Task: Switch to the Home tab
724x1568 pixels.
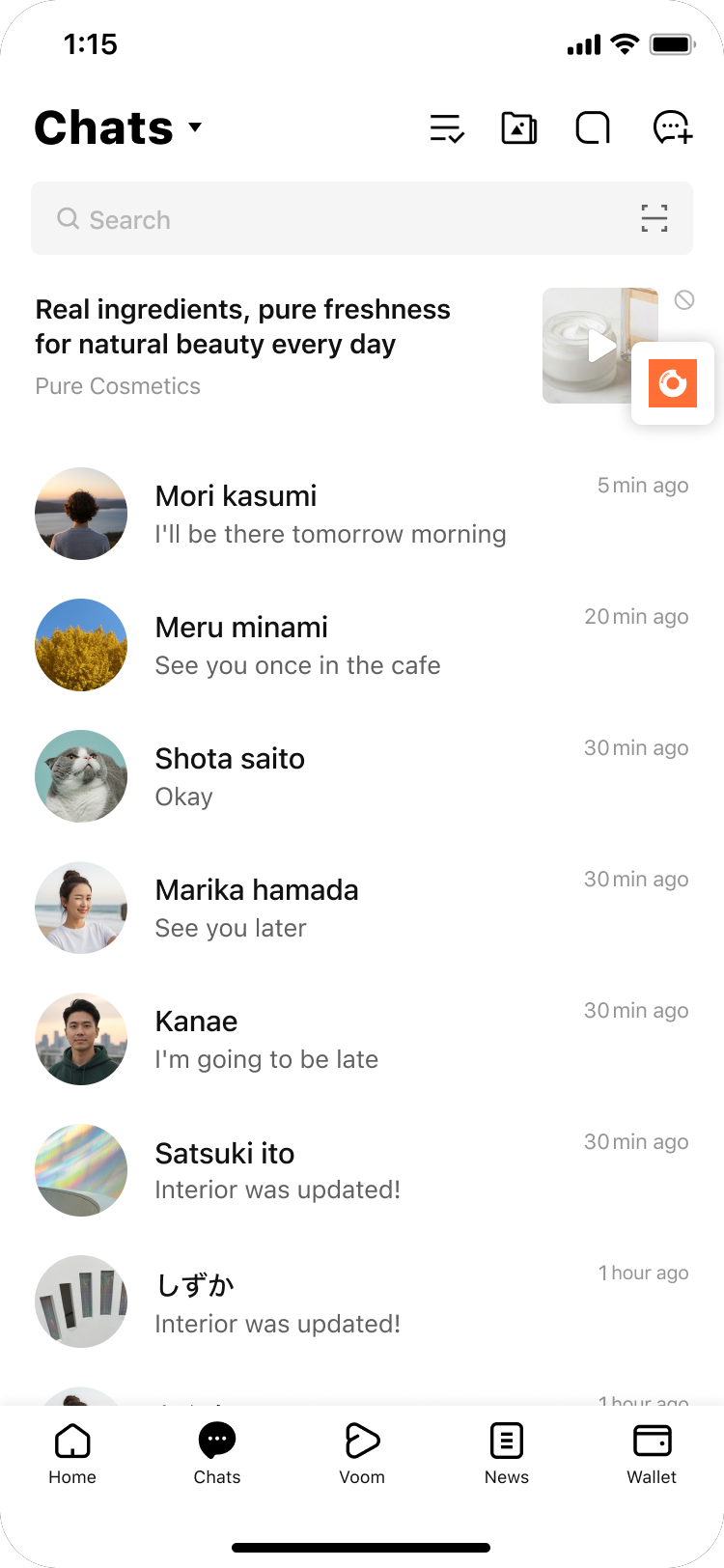Action: [x=72, y=1453]
